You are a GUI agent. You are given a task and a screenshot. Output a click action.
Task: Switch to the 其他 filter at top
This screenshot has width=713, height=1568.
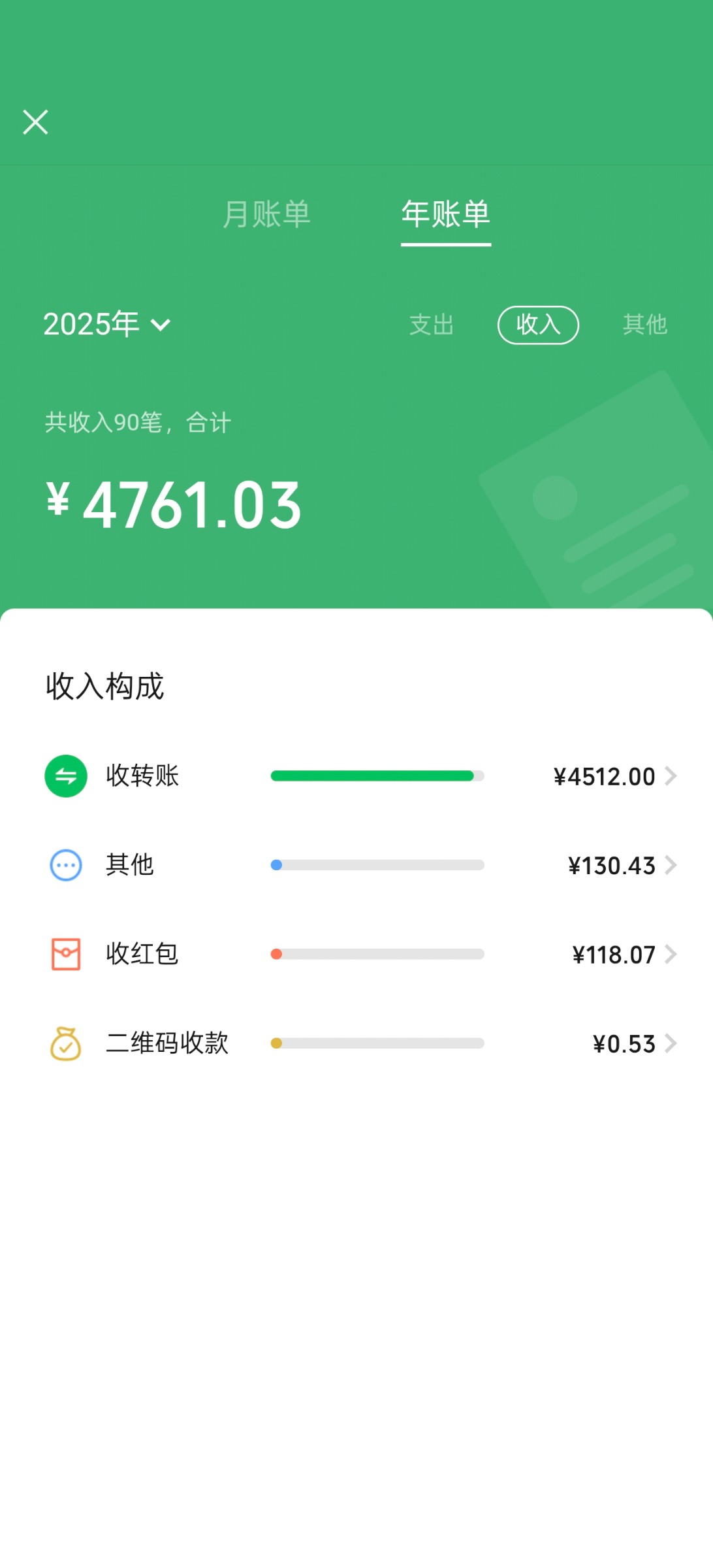click(x=645, y=325)
